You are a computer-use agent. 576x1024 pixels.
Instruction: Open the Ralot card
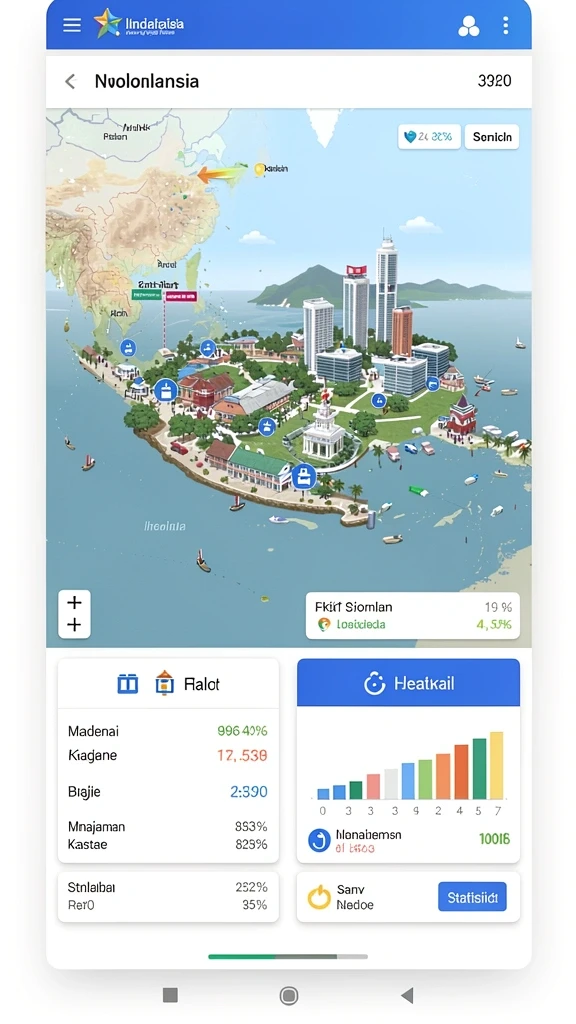[x=168, y=760]
